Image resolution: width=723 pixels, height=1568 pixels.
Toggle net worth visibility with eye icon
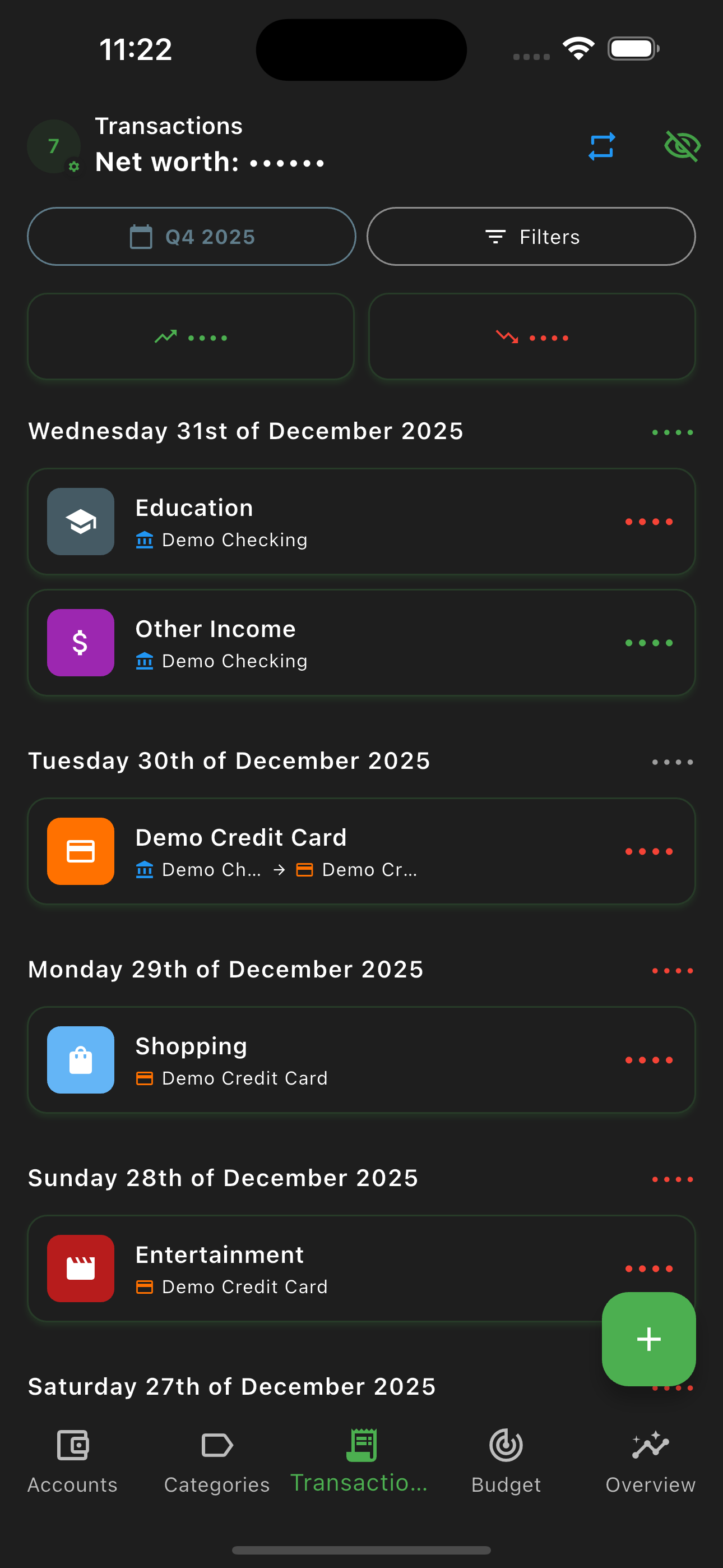(x=682, y=146)
